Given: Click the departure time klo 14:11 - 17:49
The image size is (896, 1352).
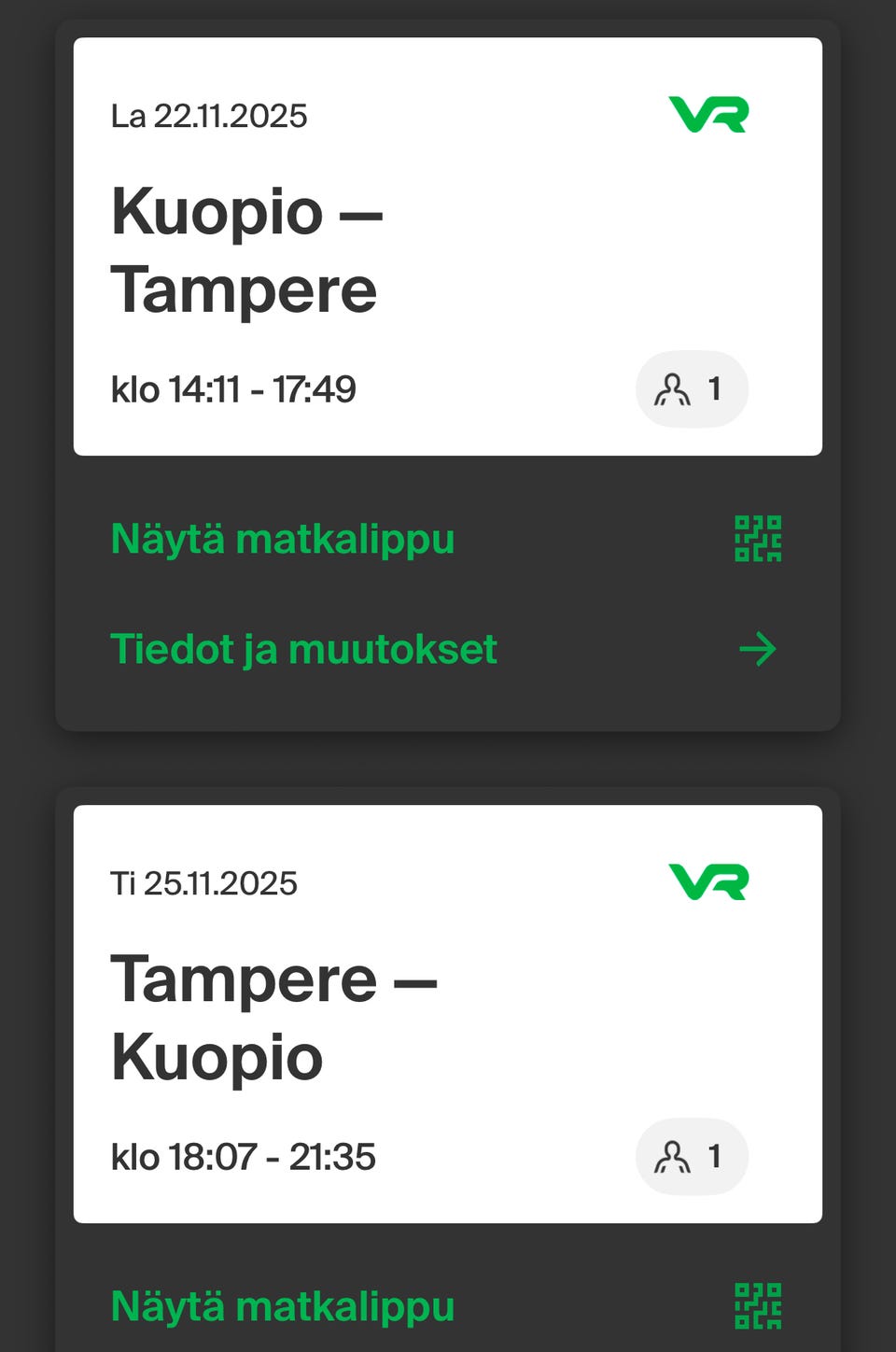Looking at the screenshot, I should 235,389.
